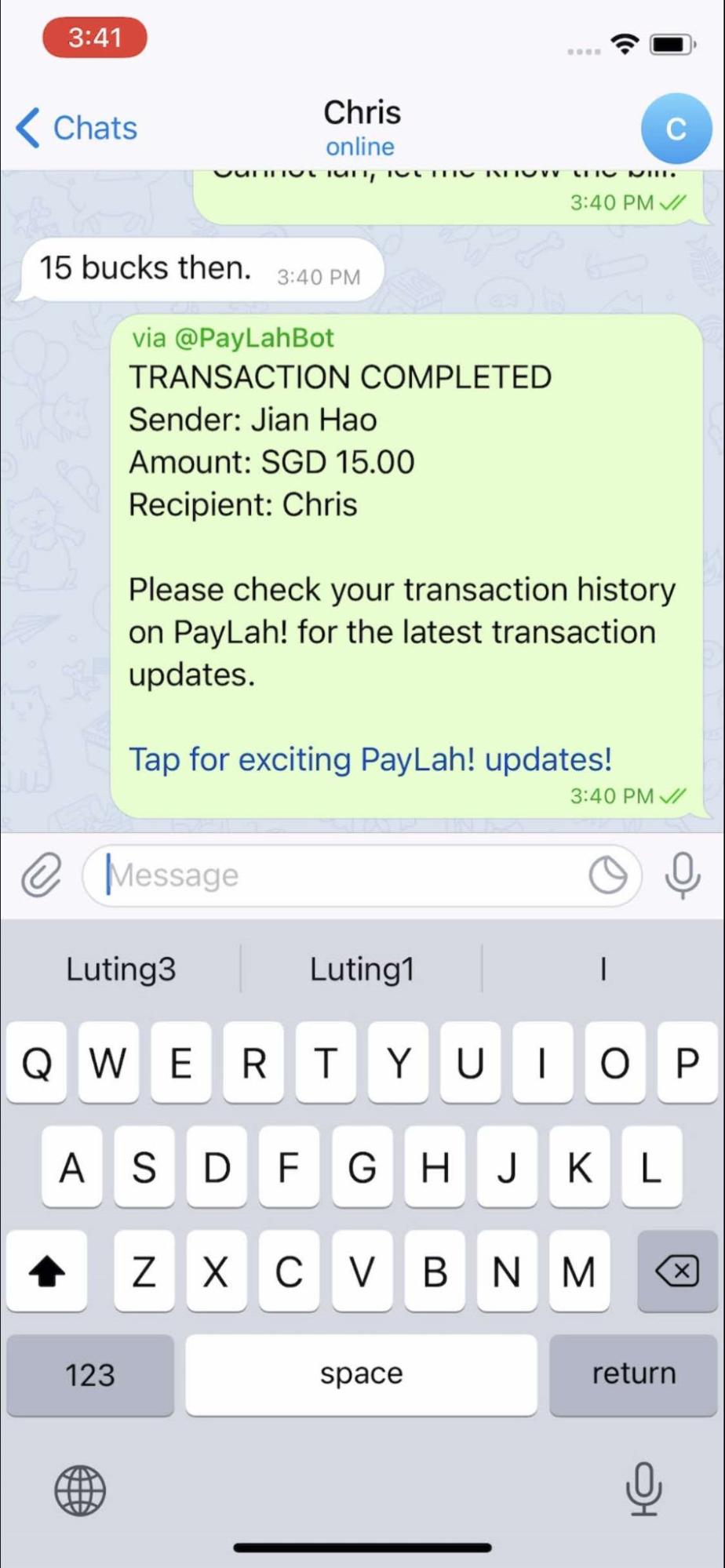Viewport: 725px width, 1568px height.
Task: Go back to Chats list
Action: (76, 128)
